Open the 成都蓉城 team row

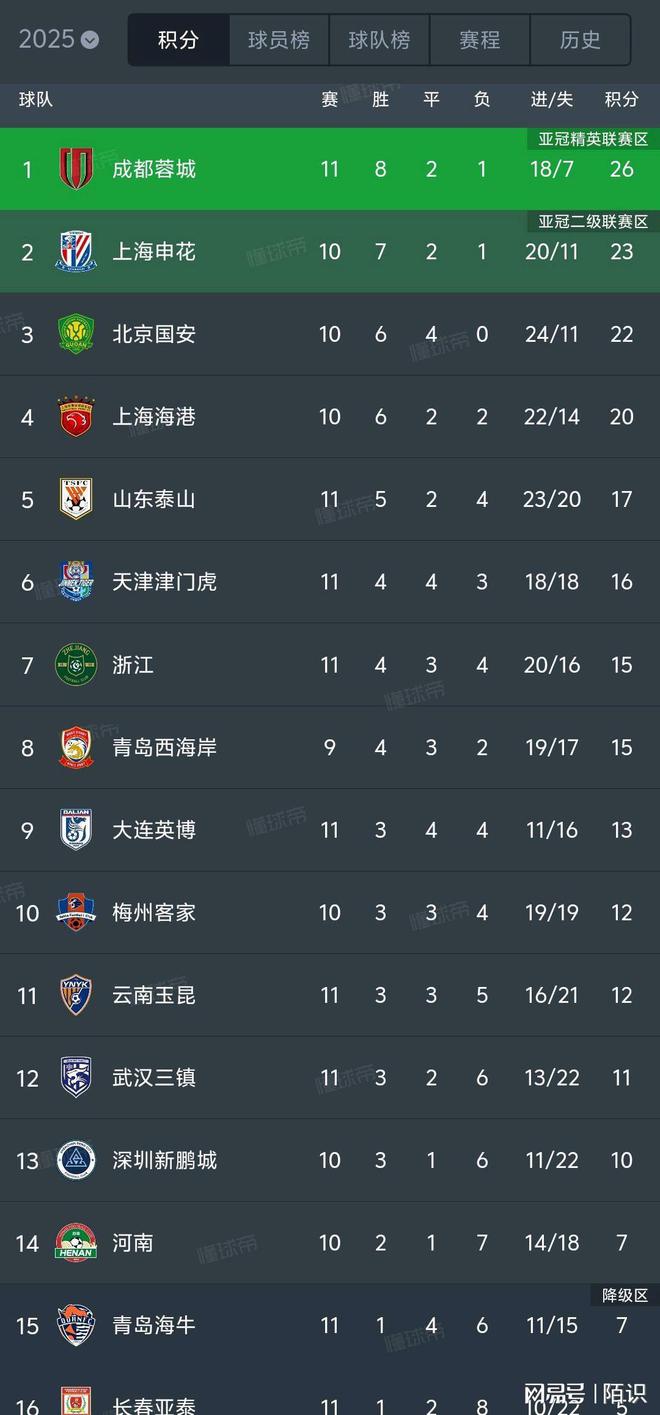[x=330, y=169]
